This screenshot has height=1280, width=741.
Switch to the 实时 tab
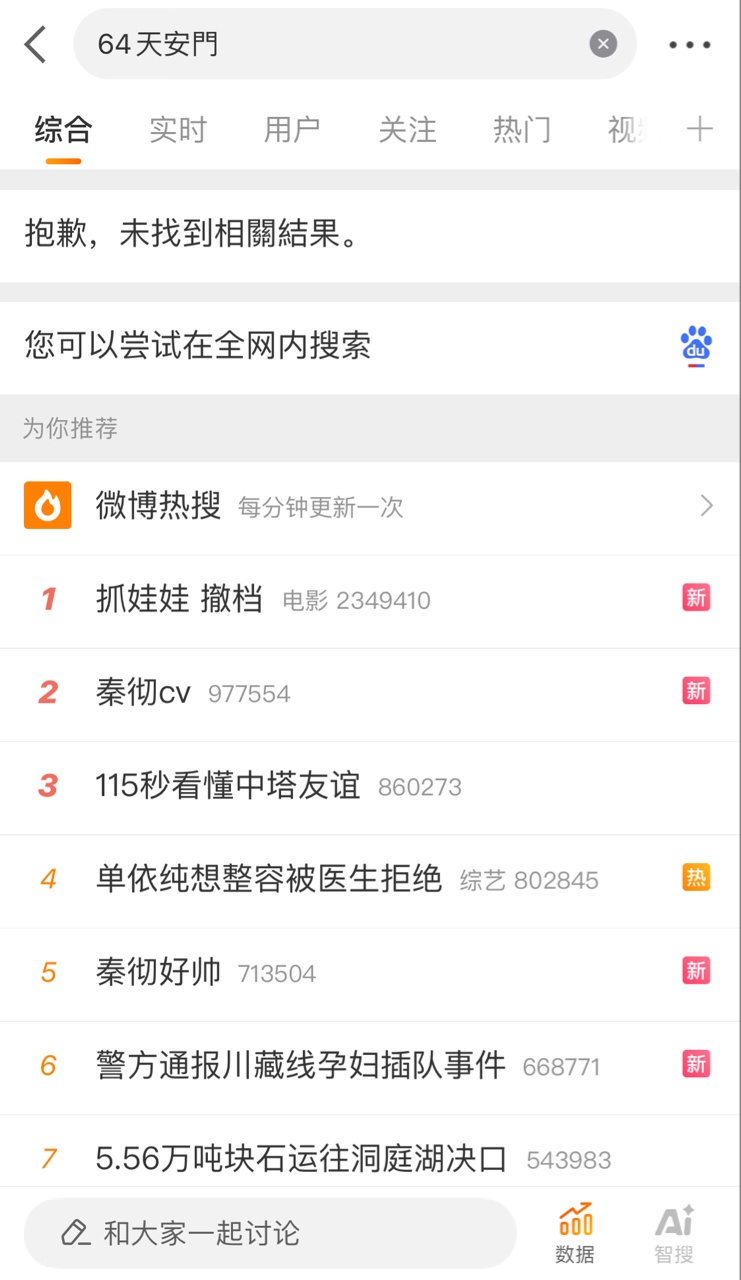click(x=177, y=130)
